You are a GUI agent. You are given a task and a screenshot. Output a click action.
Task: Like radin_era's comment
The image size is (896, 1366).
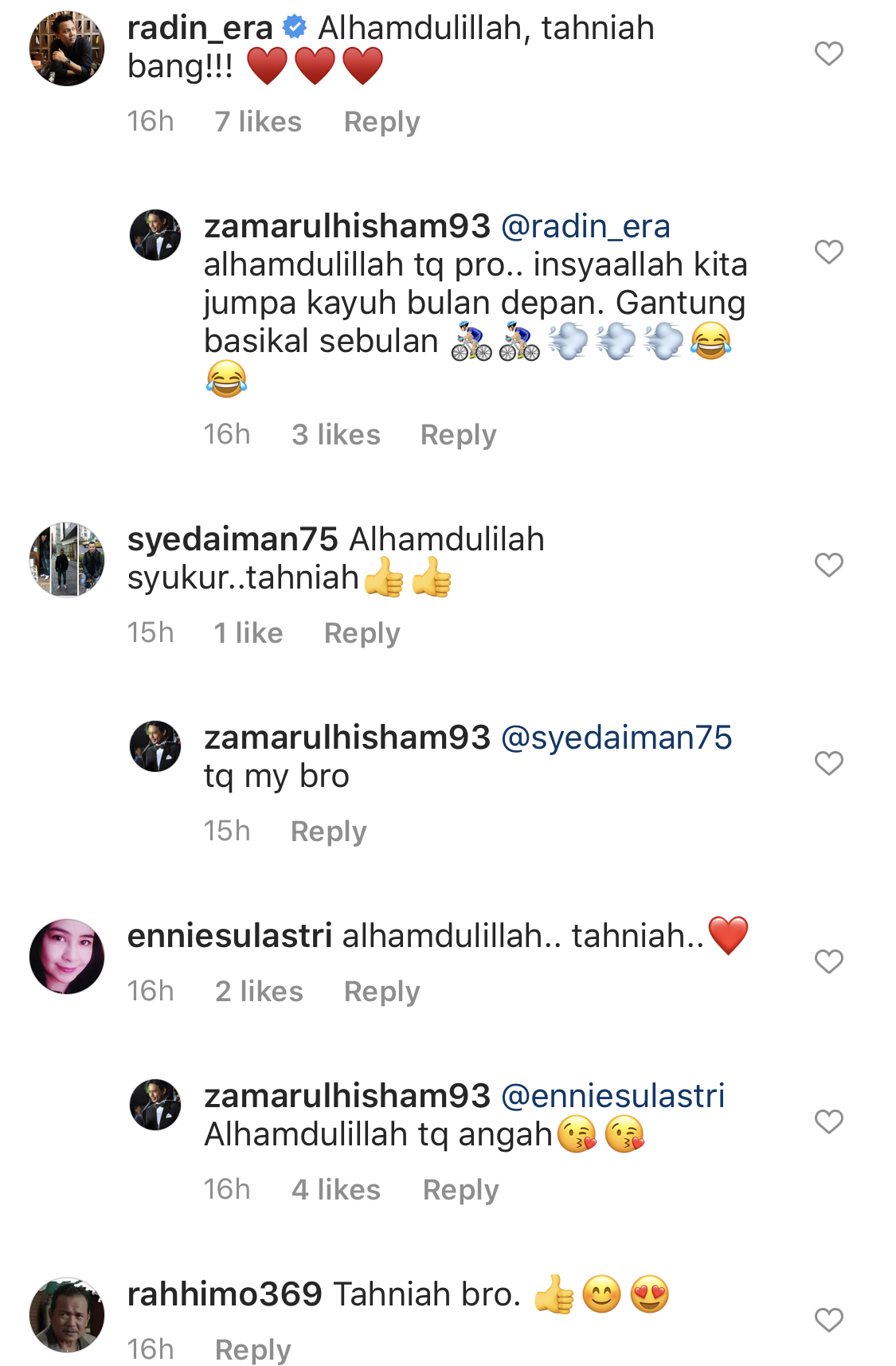828,53
